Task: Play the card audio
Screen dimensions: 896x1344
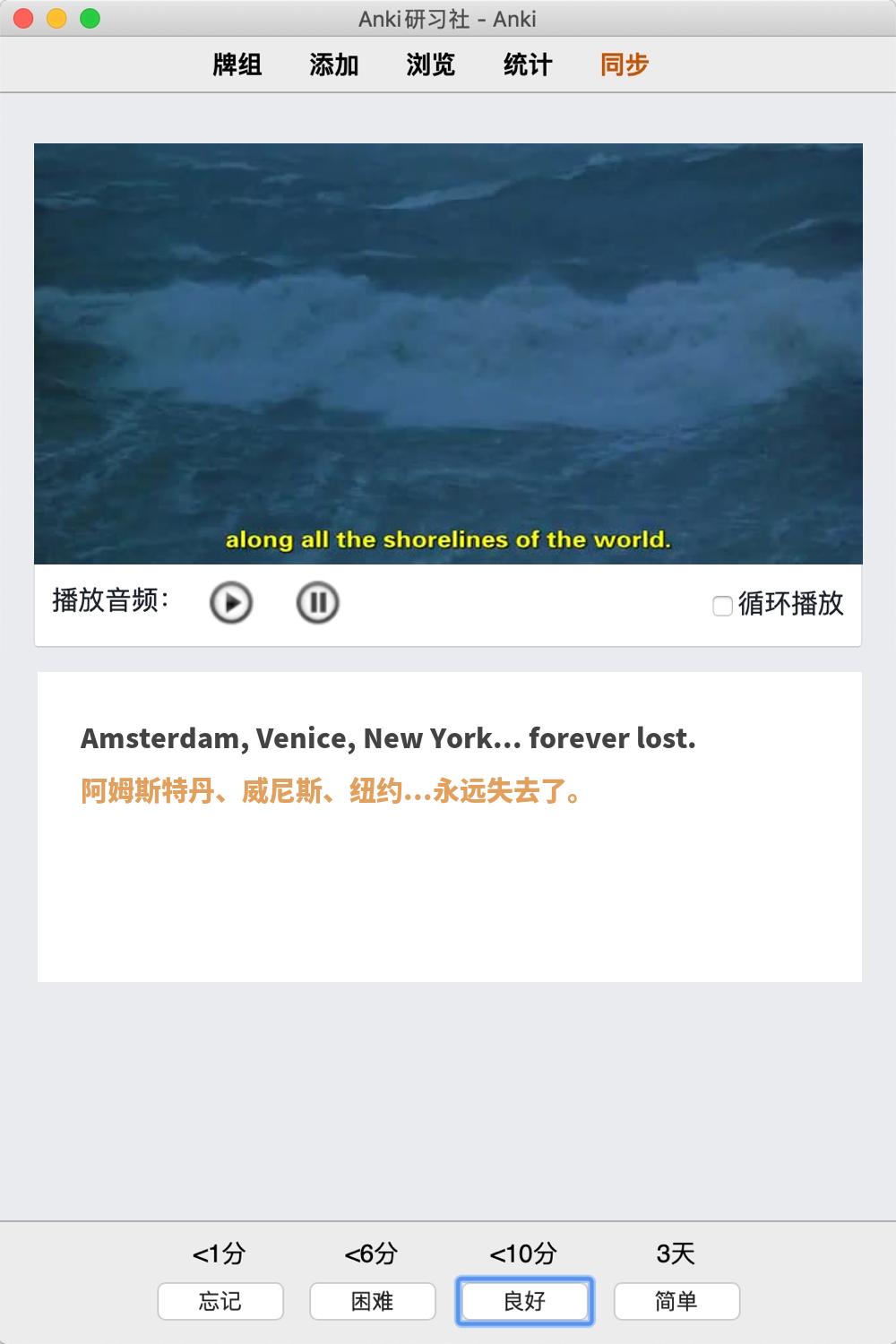Action: (231, 602)
